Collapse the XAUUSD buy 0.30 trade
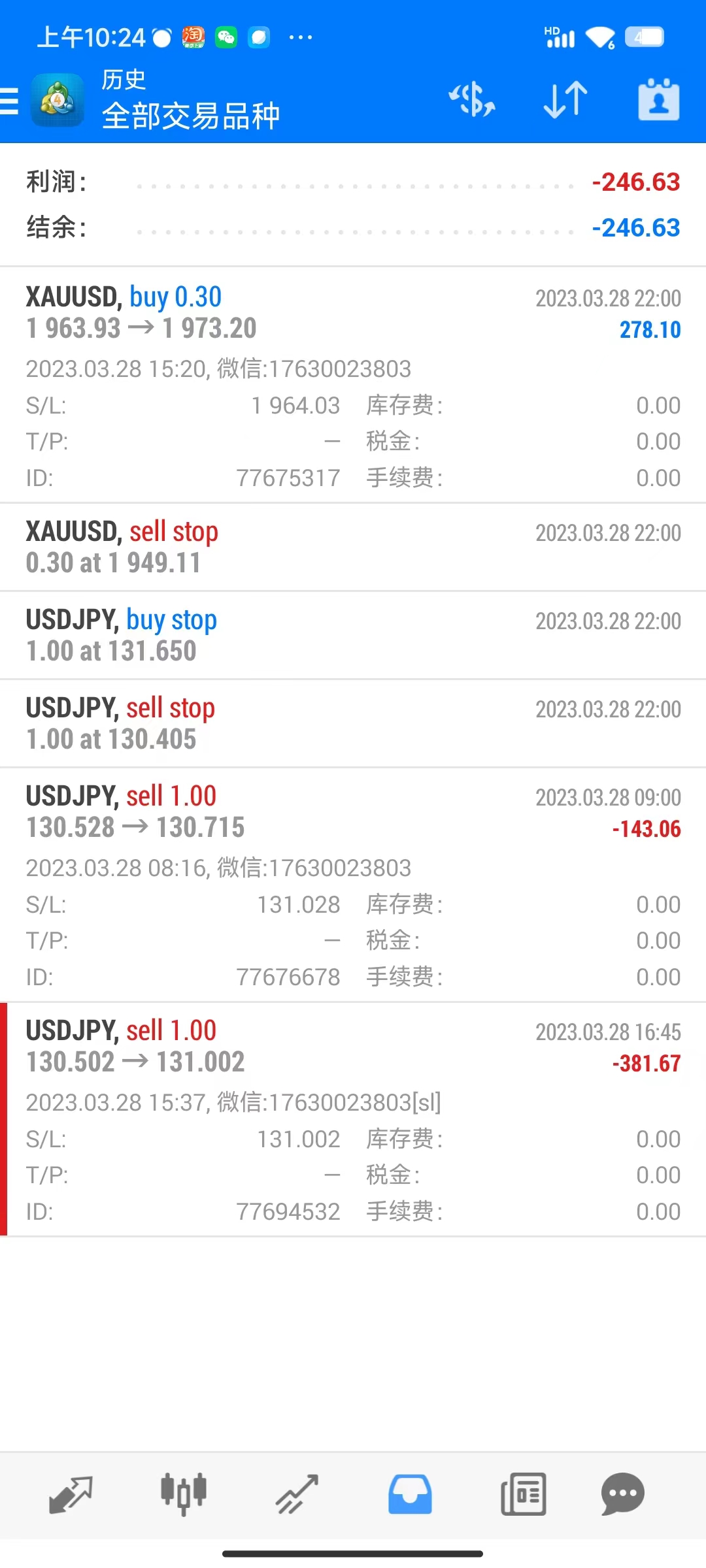The width and height of the screenshot is (706, 1568). point(353,314)
